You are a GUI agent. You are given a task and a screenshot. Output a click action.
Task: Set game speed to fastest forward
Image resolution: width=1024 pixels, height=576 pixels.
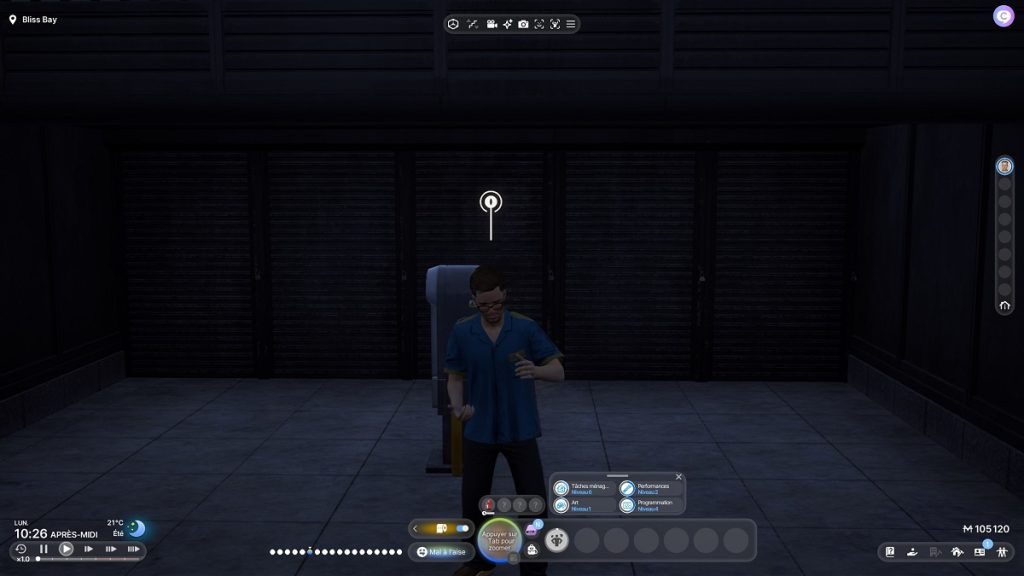click(x=132, y=549)
